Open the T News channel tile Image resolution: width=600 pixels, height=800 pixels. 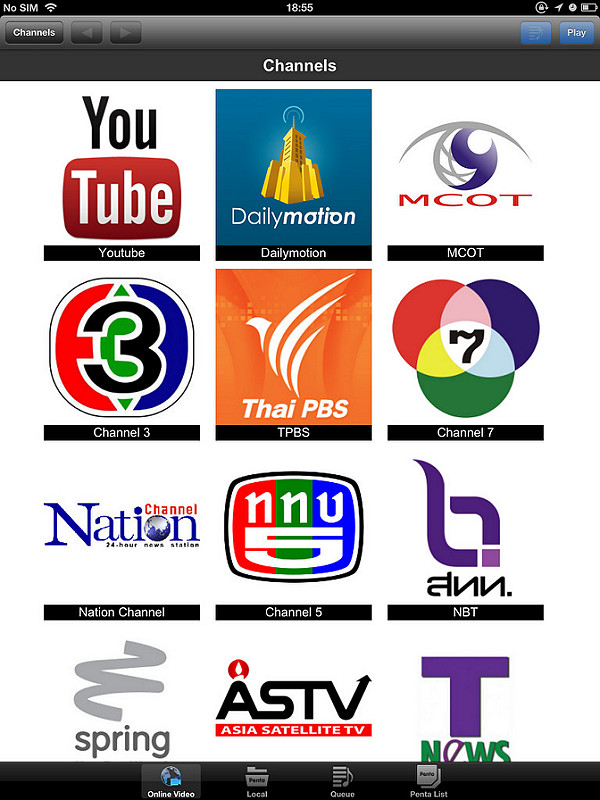pos(466,707)
